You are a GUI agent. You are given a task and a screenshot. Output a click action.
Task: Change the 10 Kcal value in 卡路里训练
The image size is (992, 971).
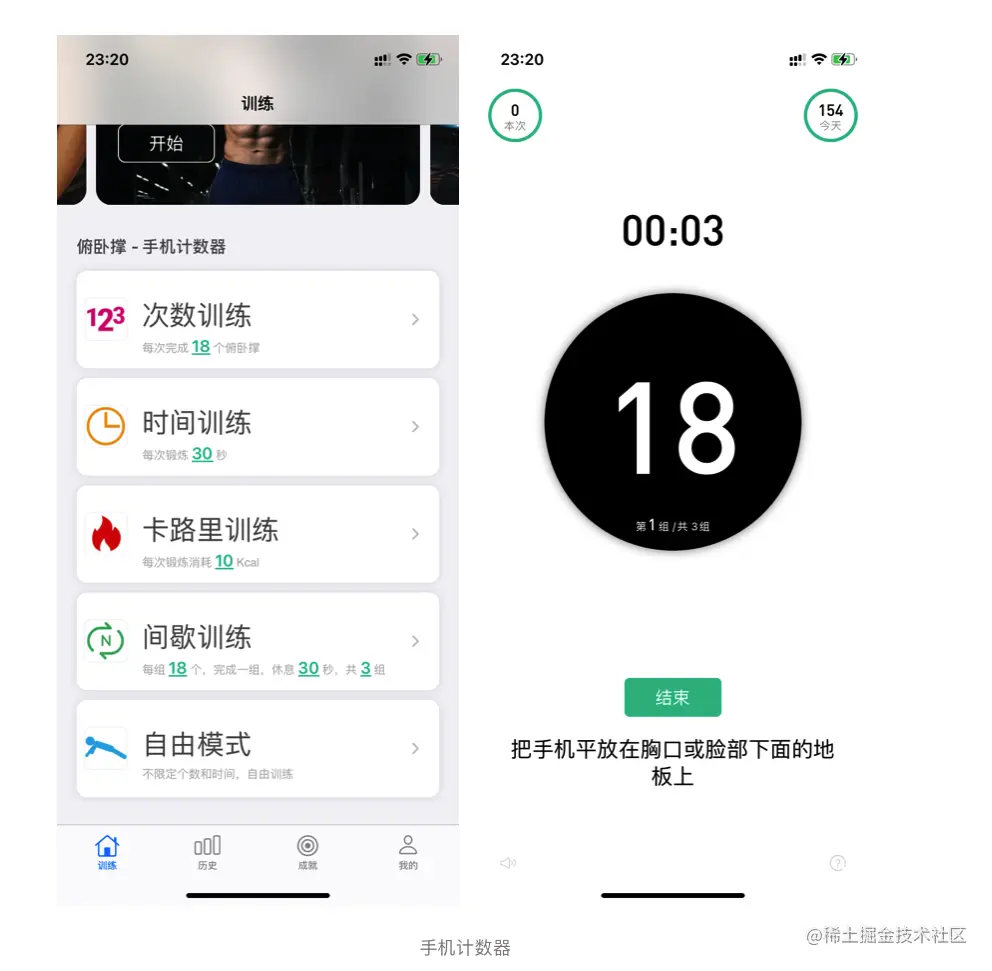coord(224,561)
